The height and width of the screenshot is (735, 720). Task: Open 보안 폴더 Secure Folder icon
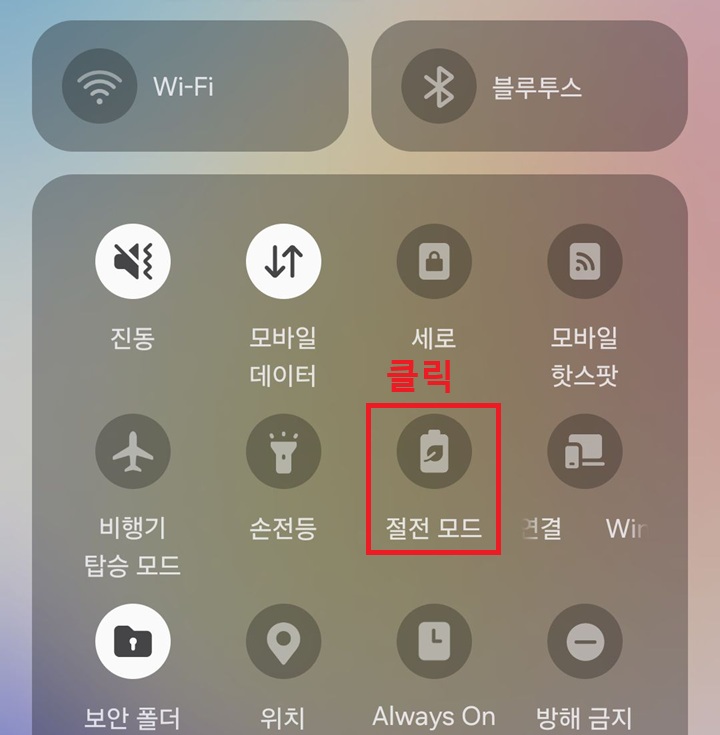point(133,642)
